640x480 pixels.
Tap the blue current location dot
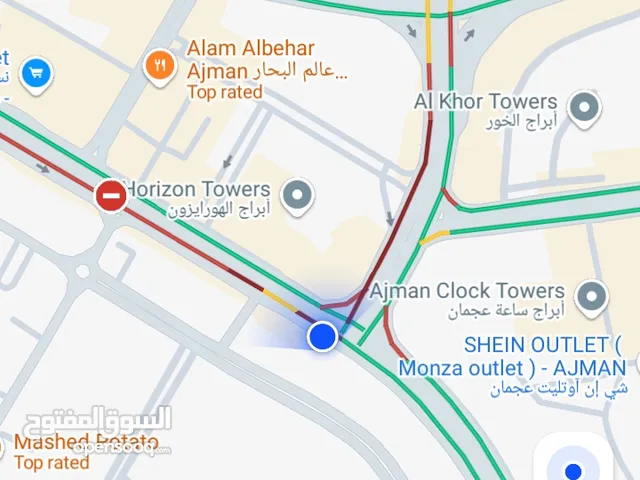pos(322,336)
